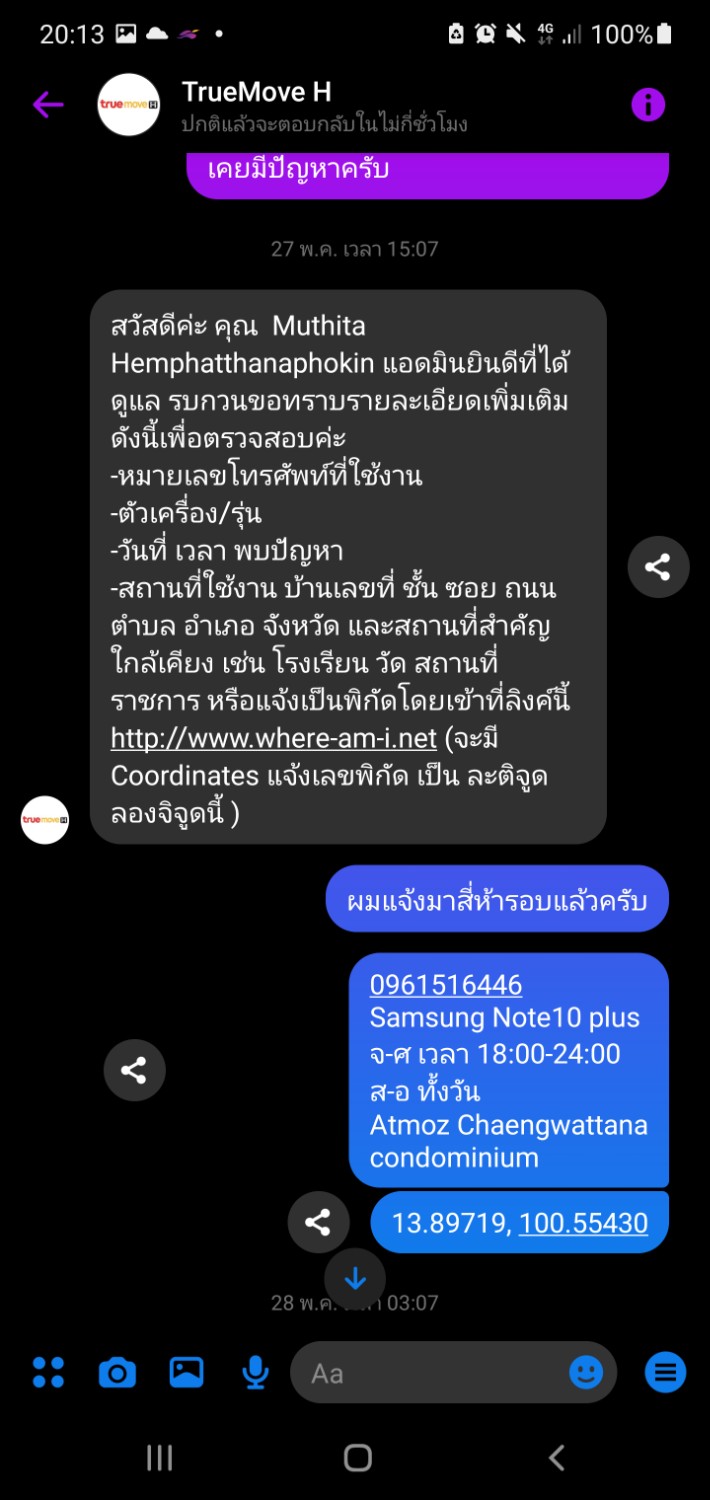
Task: Share the TrueMove H admin's long message
Action: (658, 567)
